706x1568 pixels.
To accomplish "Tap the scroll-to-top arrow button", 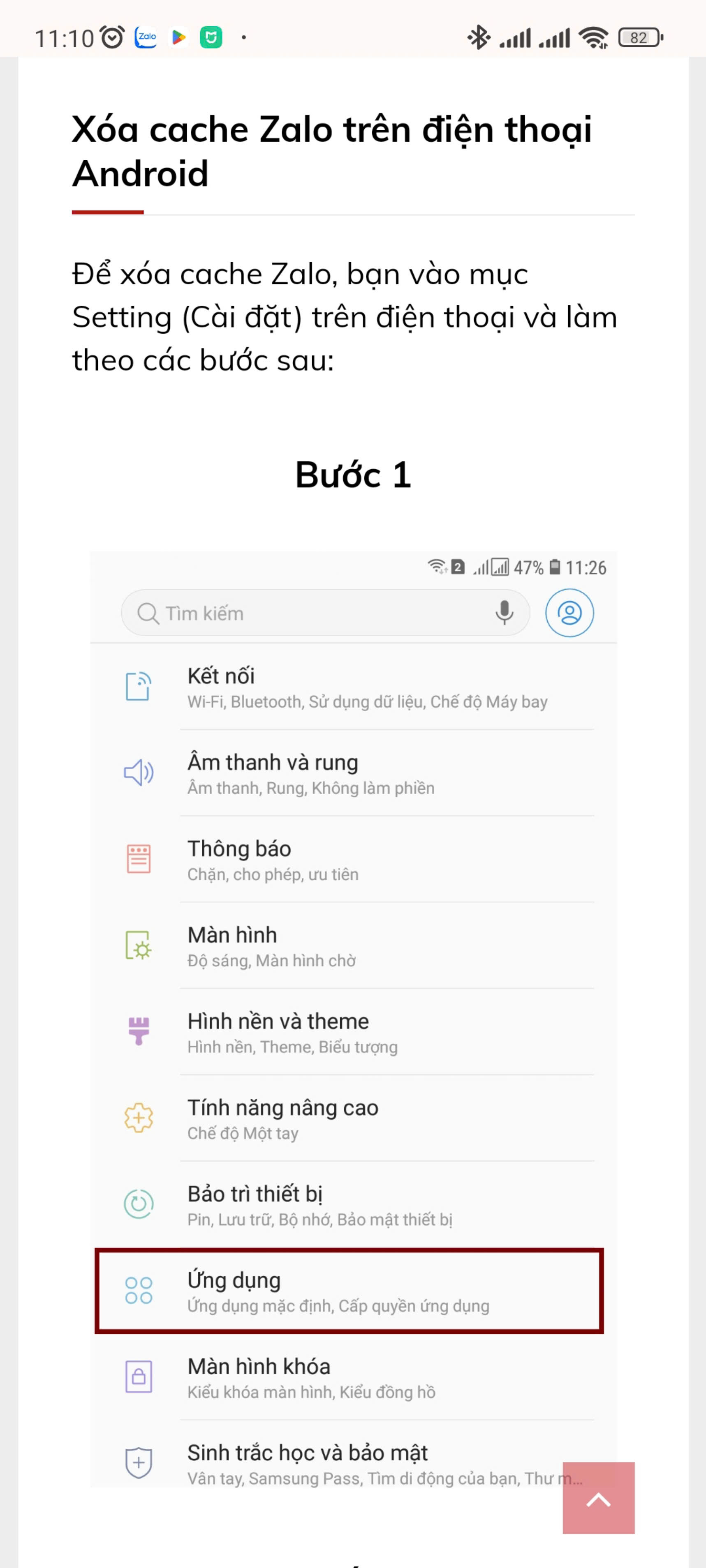I will pos(598,1497).
